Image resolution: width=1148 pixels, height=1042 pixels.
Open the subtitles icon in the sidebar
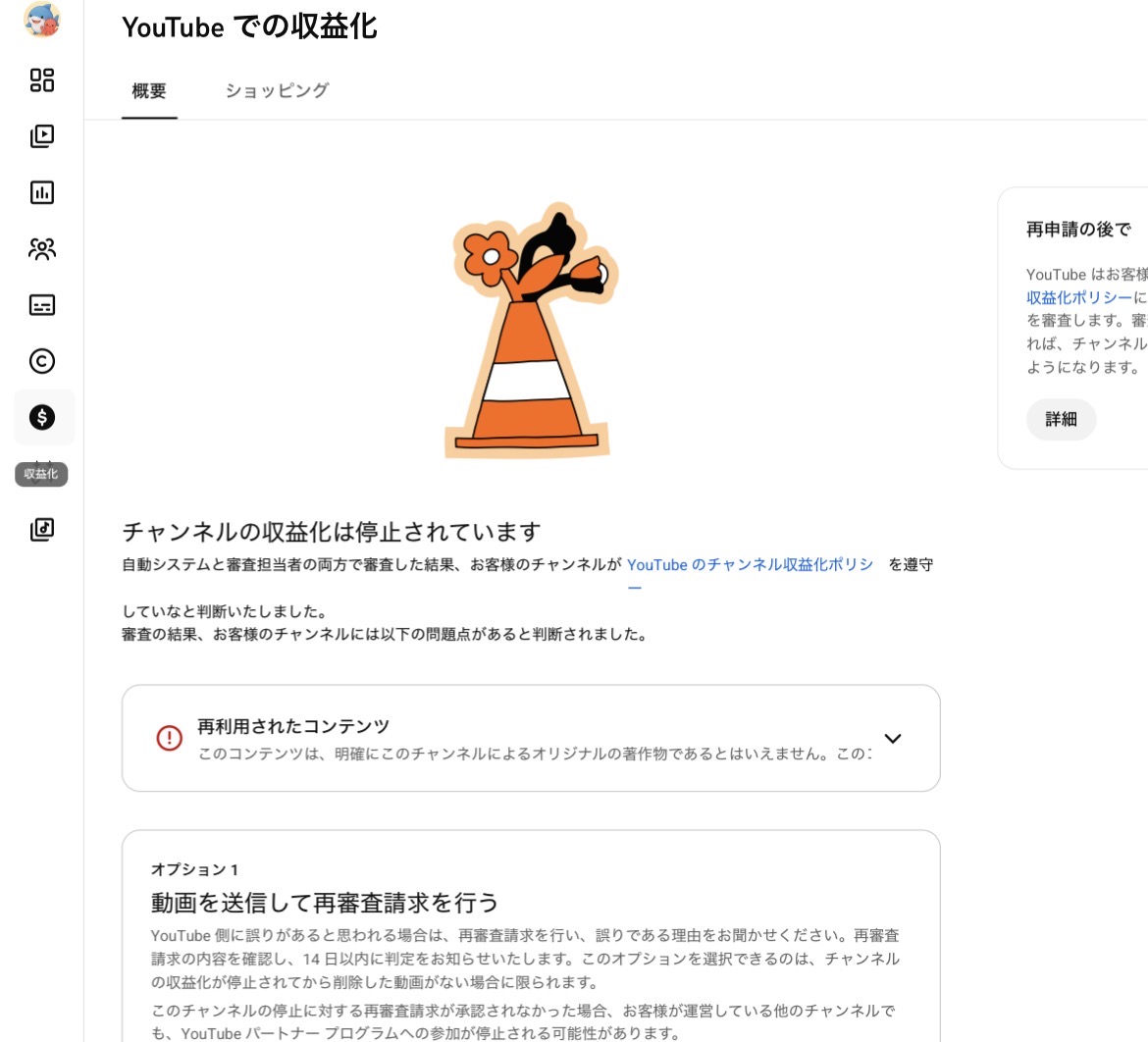(x=42, y=305)
